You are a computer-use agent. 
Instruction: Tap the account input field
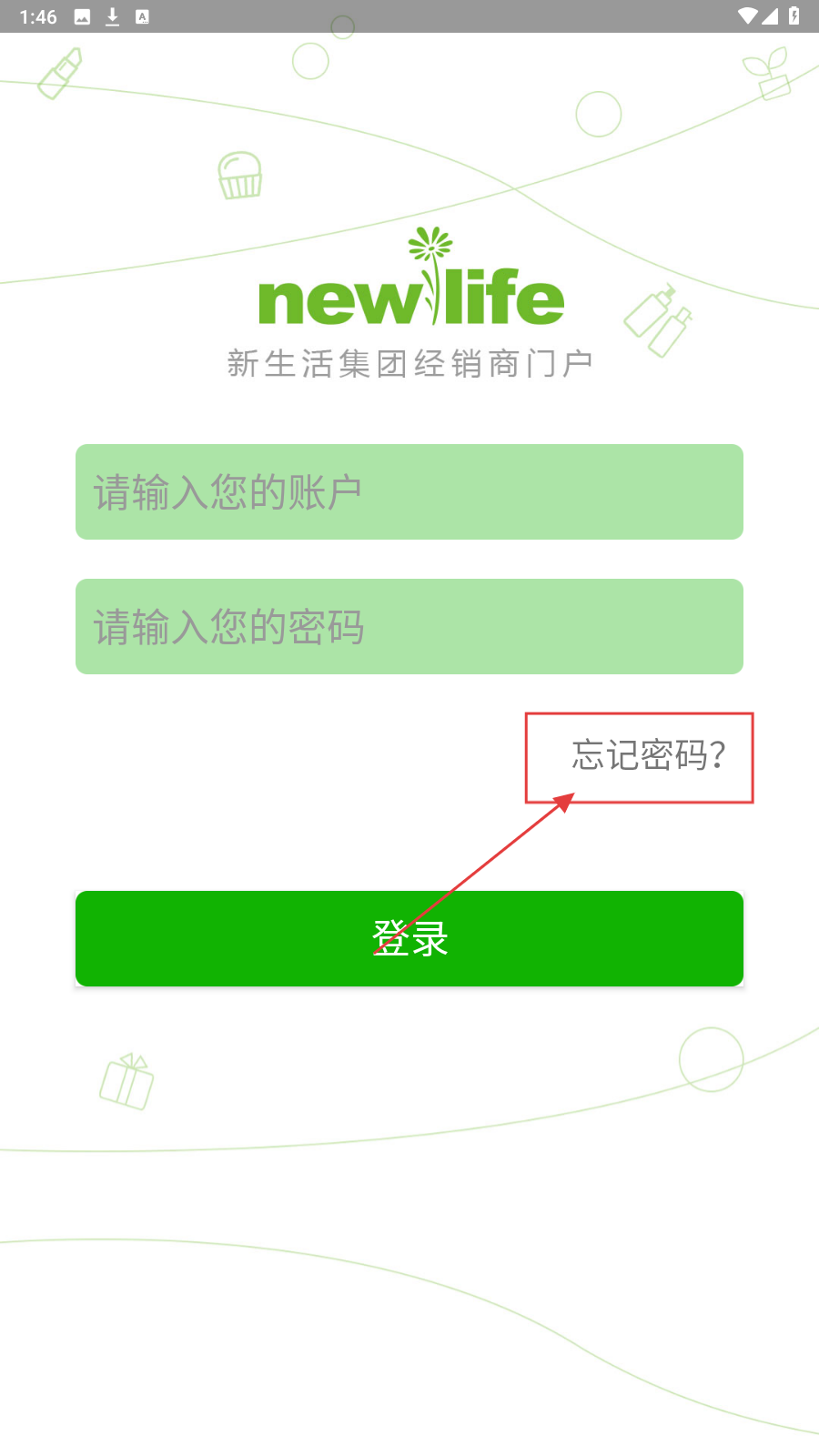[x=409, y=492]
